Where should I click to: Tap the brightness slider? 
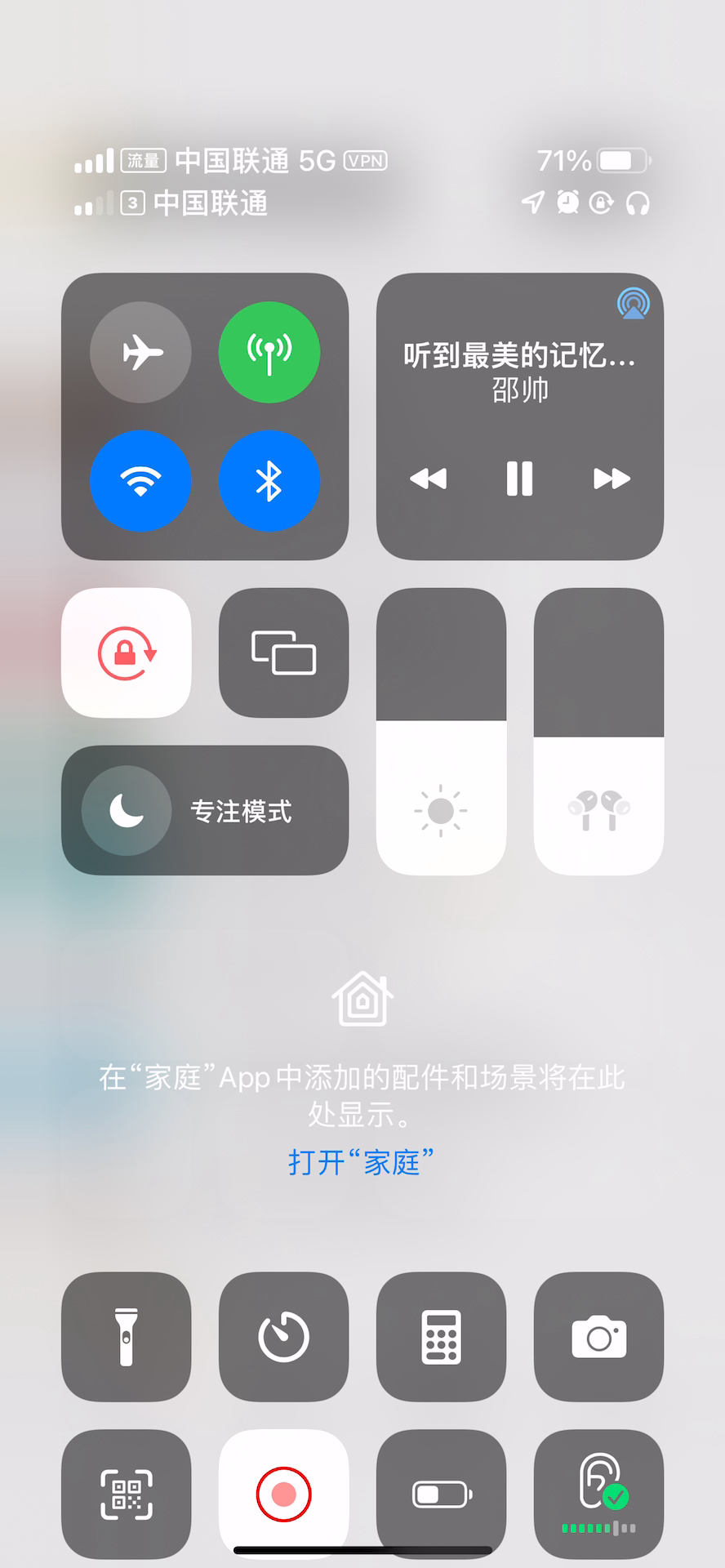click(441, 732)
